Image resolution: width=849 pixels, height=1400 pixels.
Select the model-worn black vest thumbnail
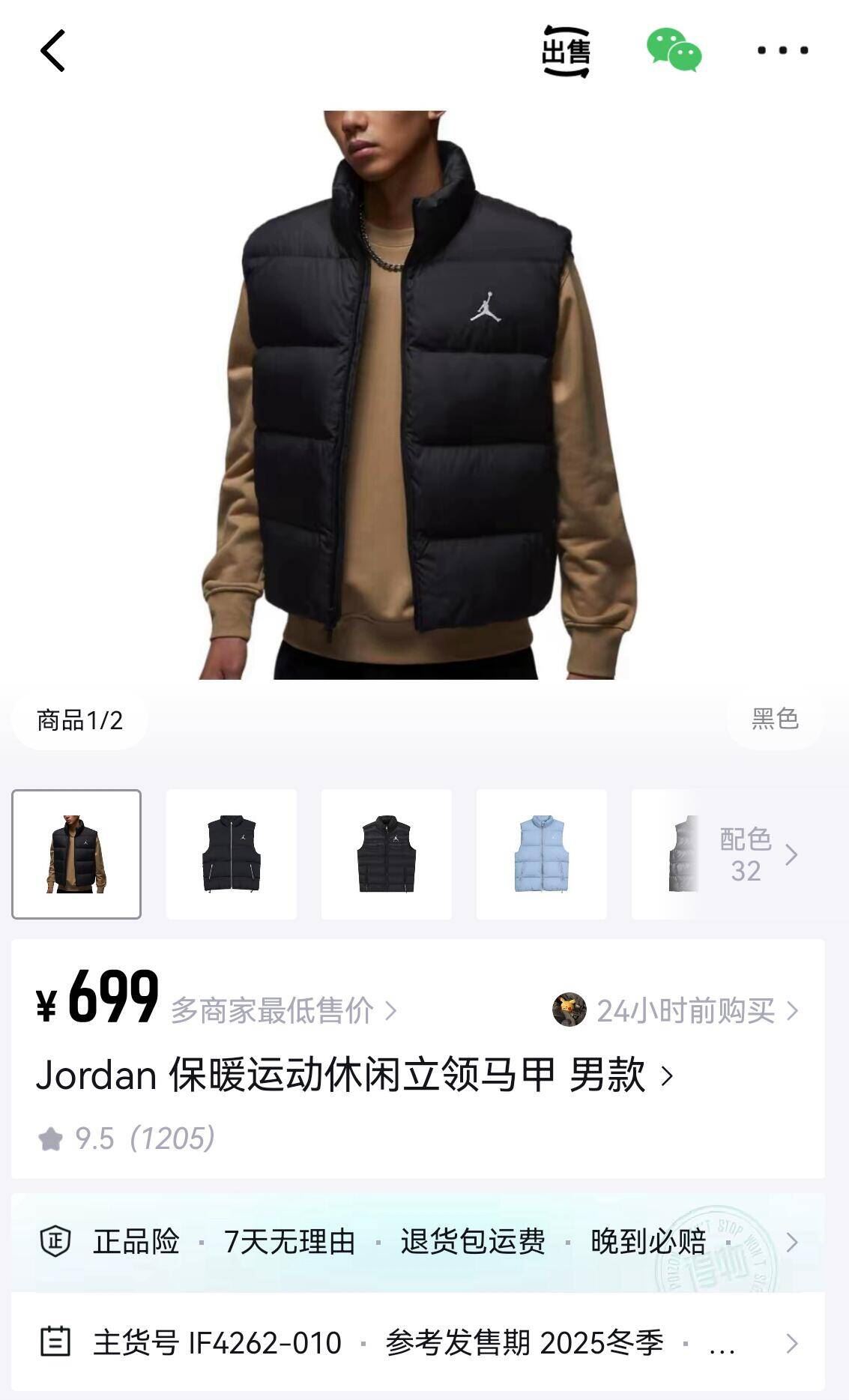tap(76, 854)
